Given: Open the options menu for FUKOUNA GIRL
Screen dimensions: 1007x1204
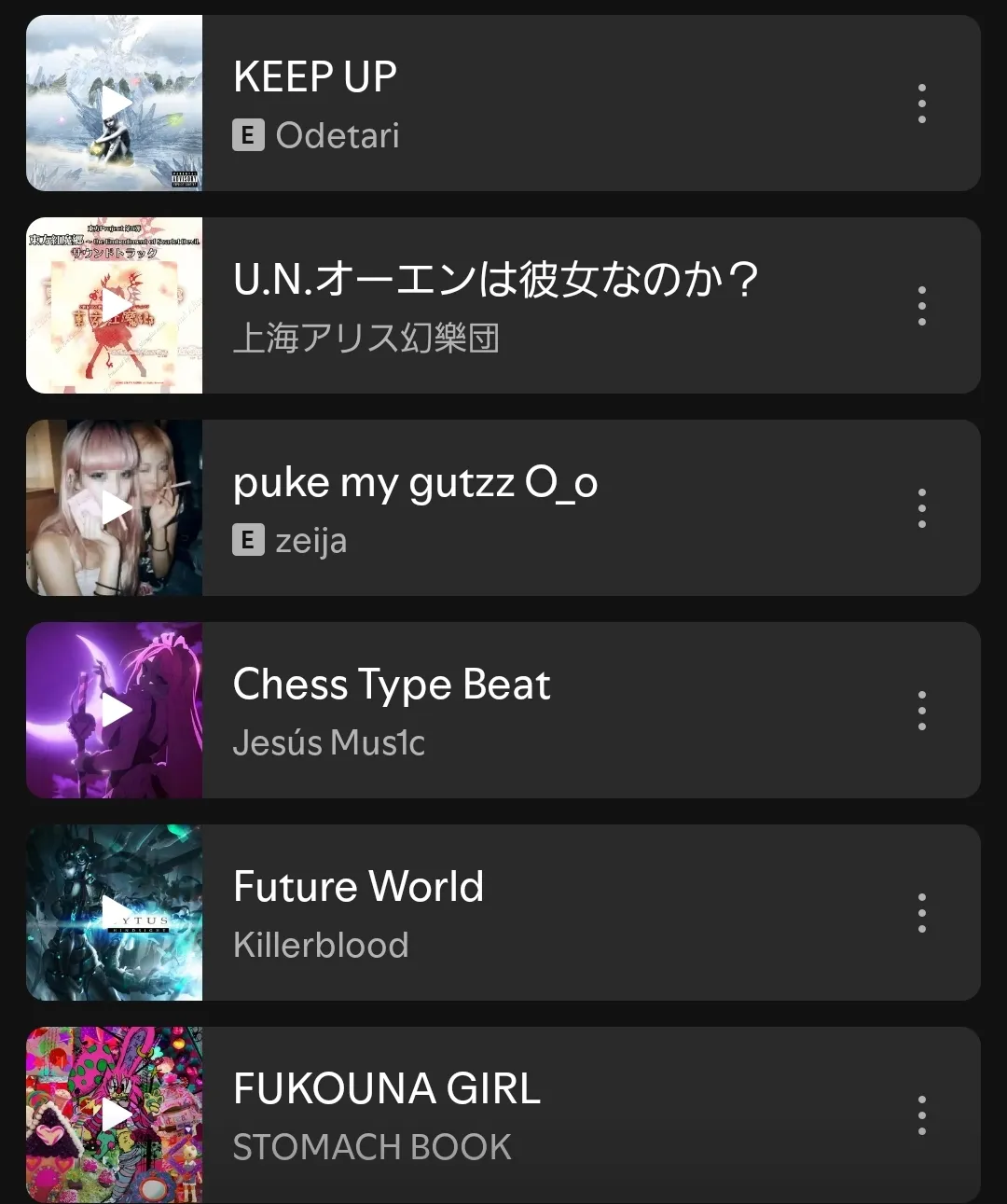Looking at the screenshot, I should (921, 1115).
